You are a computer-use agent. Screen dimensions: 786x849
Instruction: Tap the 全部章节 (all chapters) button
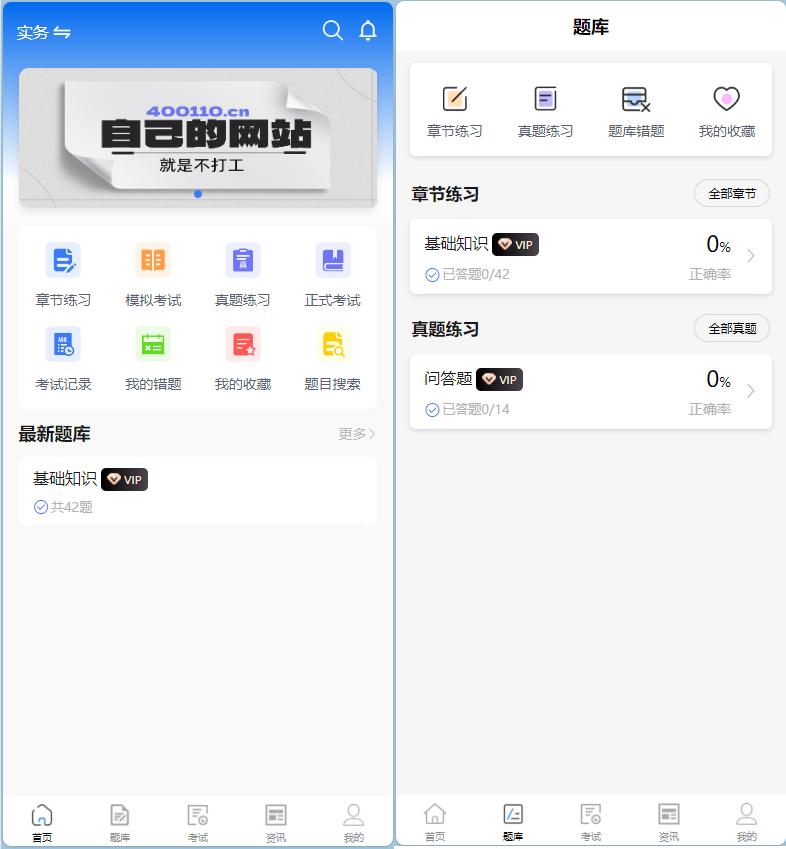[731, 193]
